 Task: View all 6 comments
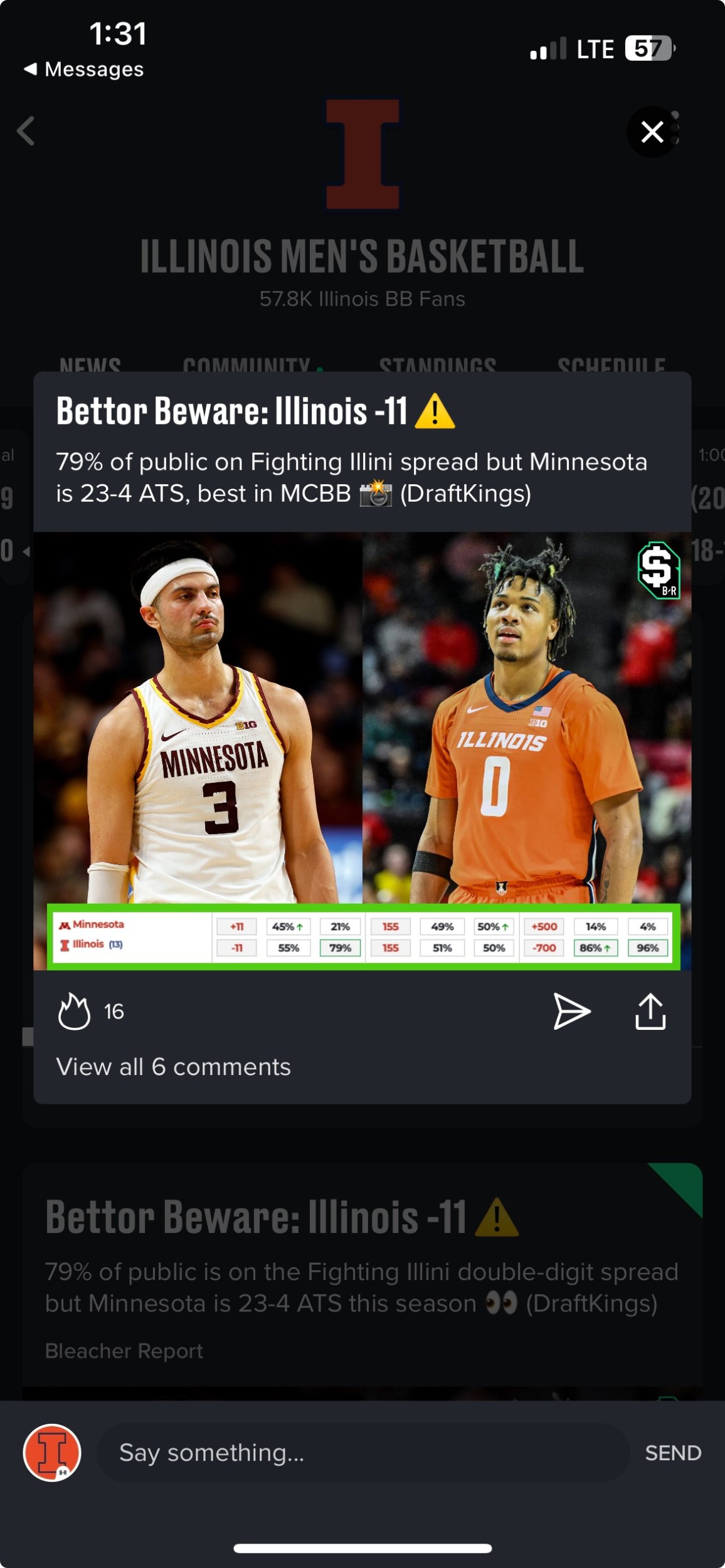click(x=173, y=1067)
